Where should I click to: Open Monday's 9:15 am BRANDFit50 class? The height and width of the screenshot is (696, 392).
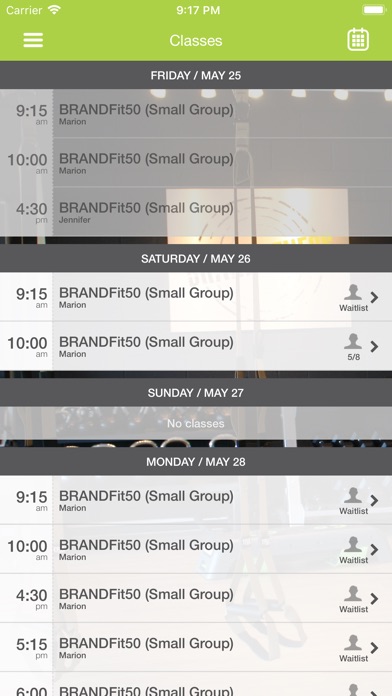click(196, 500)
